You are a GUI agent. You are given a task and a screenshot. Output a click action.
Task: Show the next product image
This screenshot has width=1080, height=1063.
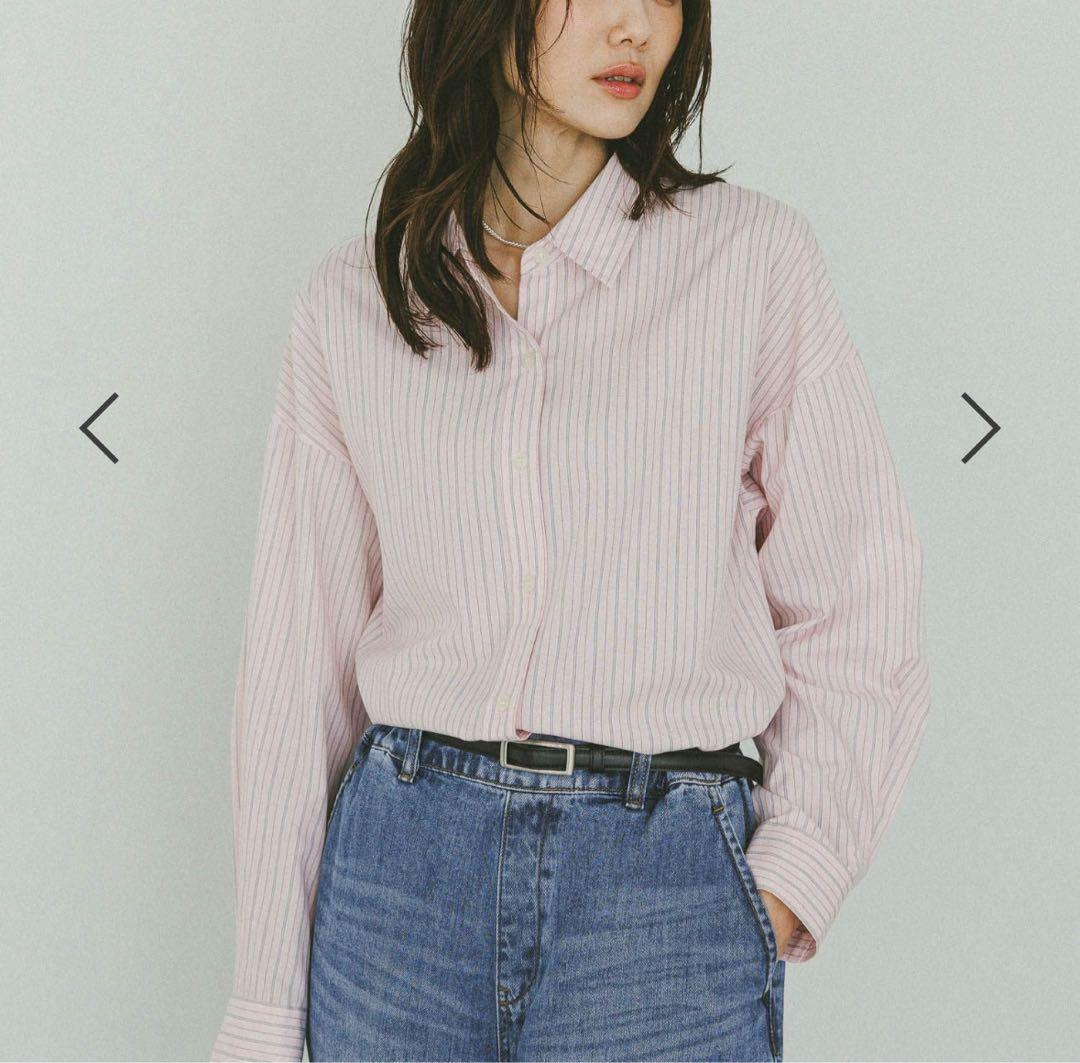click(x=980, y=428)
